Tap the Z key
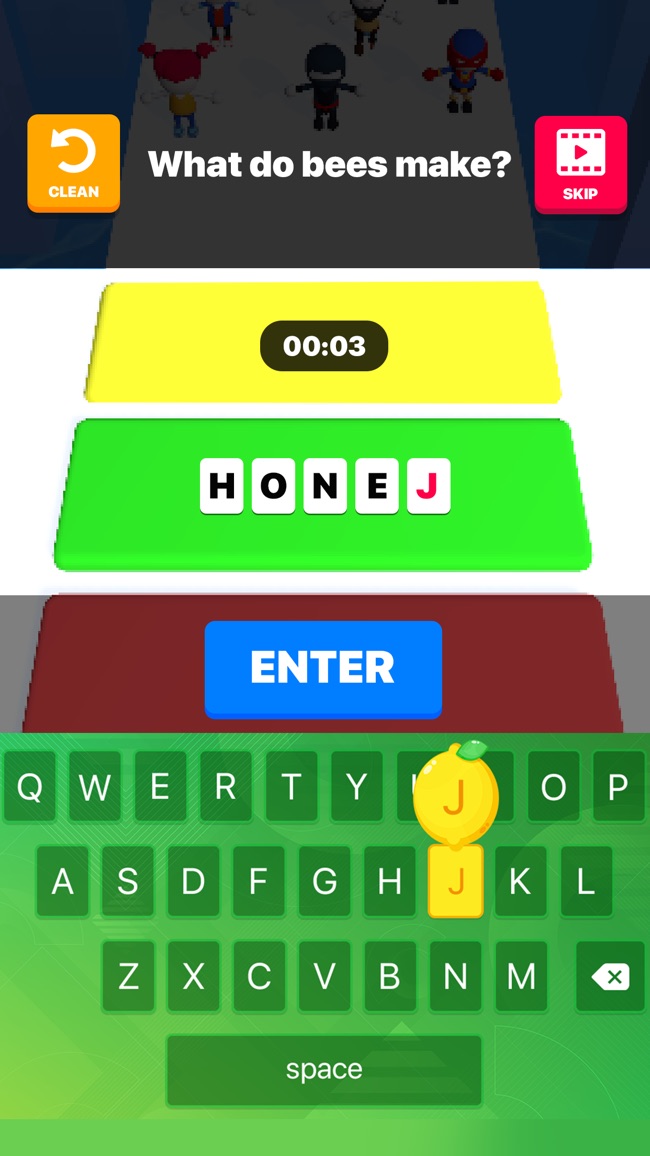650x1156 pixels. tap(128, 976)
